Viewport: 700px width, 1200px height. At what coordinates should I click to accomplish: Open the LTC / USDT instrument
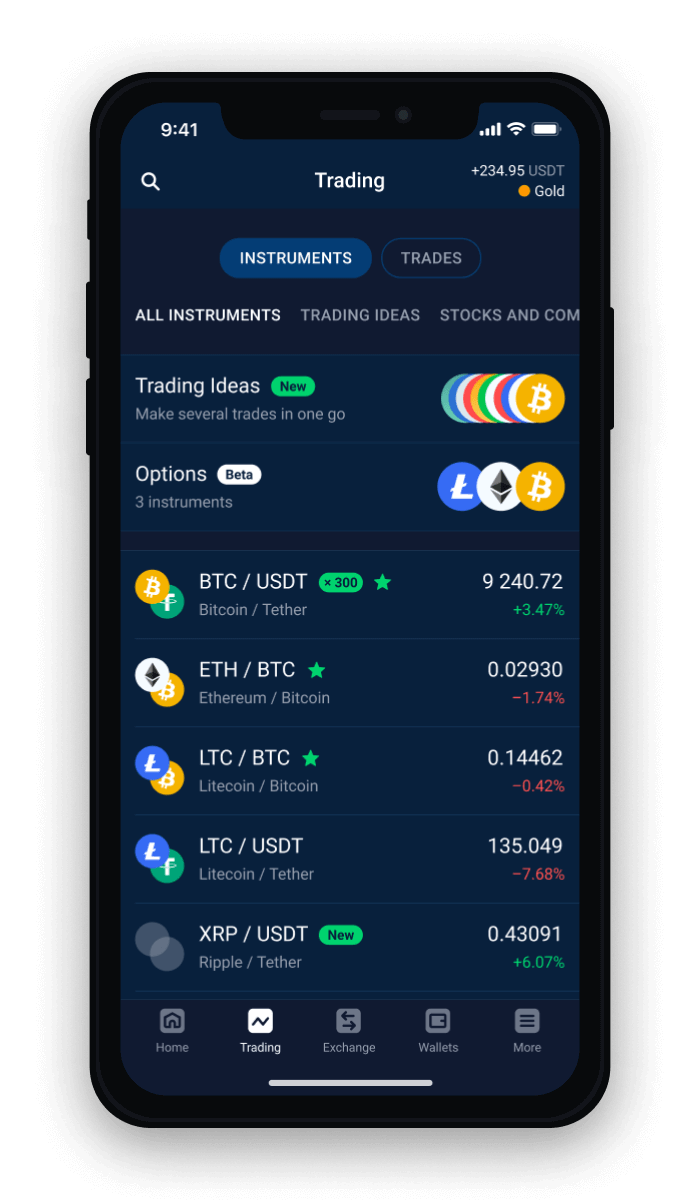point(350,859)
